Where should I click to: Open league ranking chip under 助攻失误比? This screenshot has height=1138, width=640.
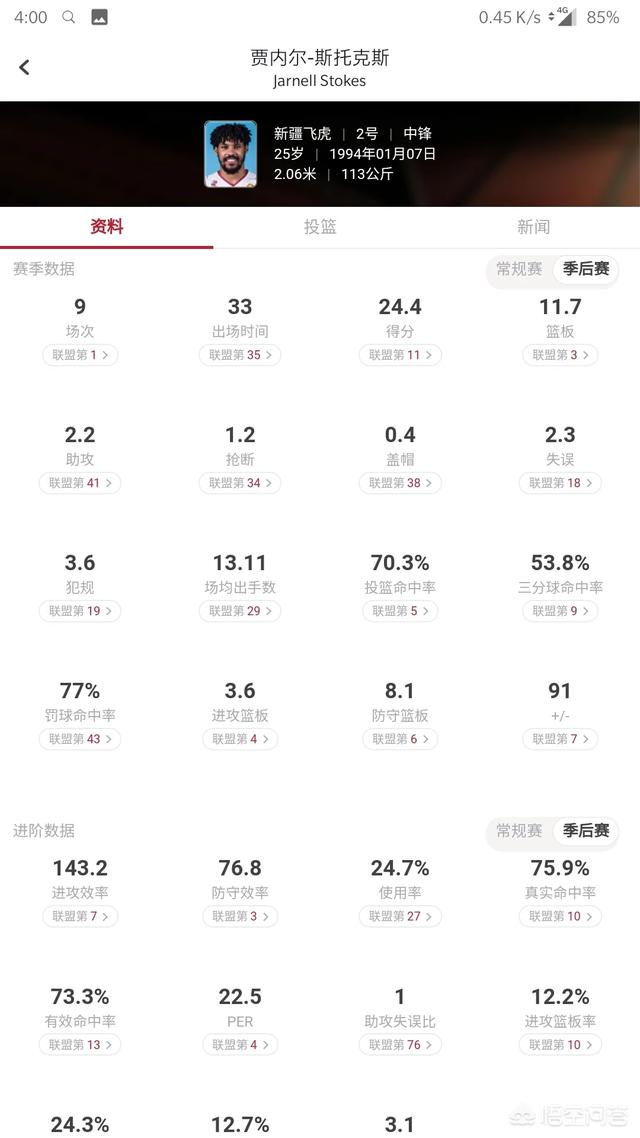click(x=400, y=1044)
